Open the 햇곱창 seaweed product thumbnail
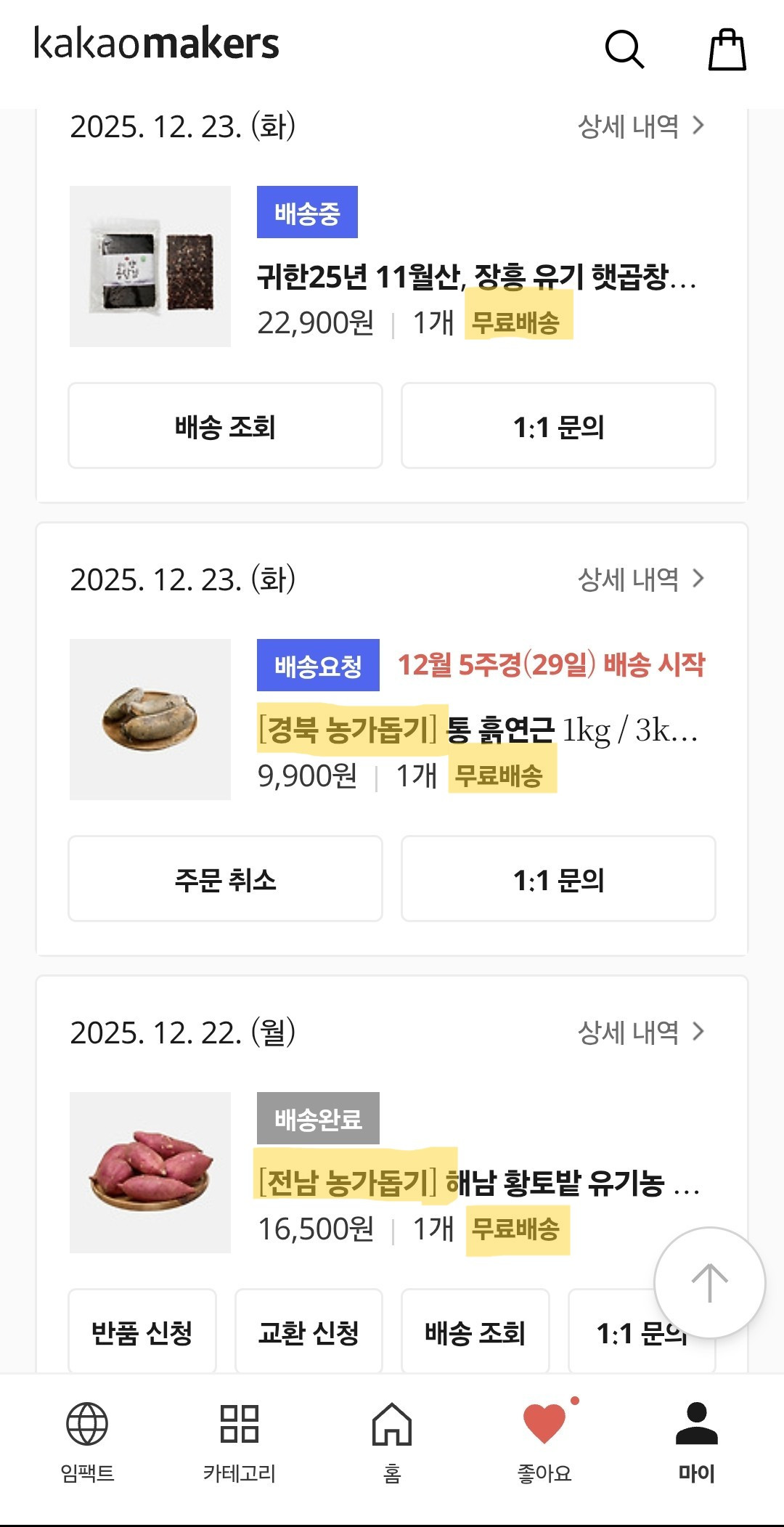Screen dimensions: 784x1527 tap(150, 266)
